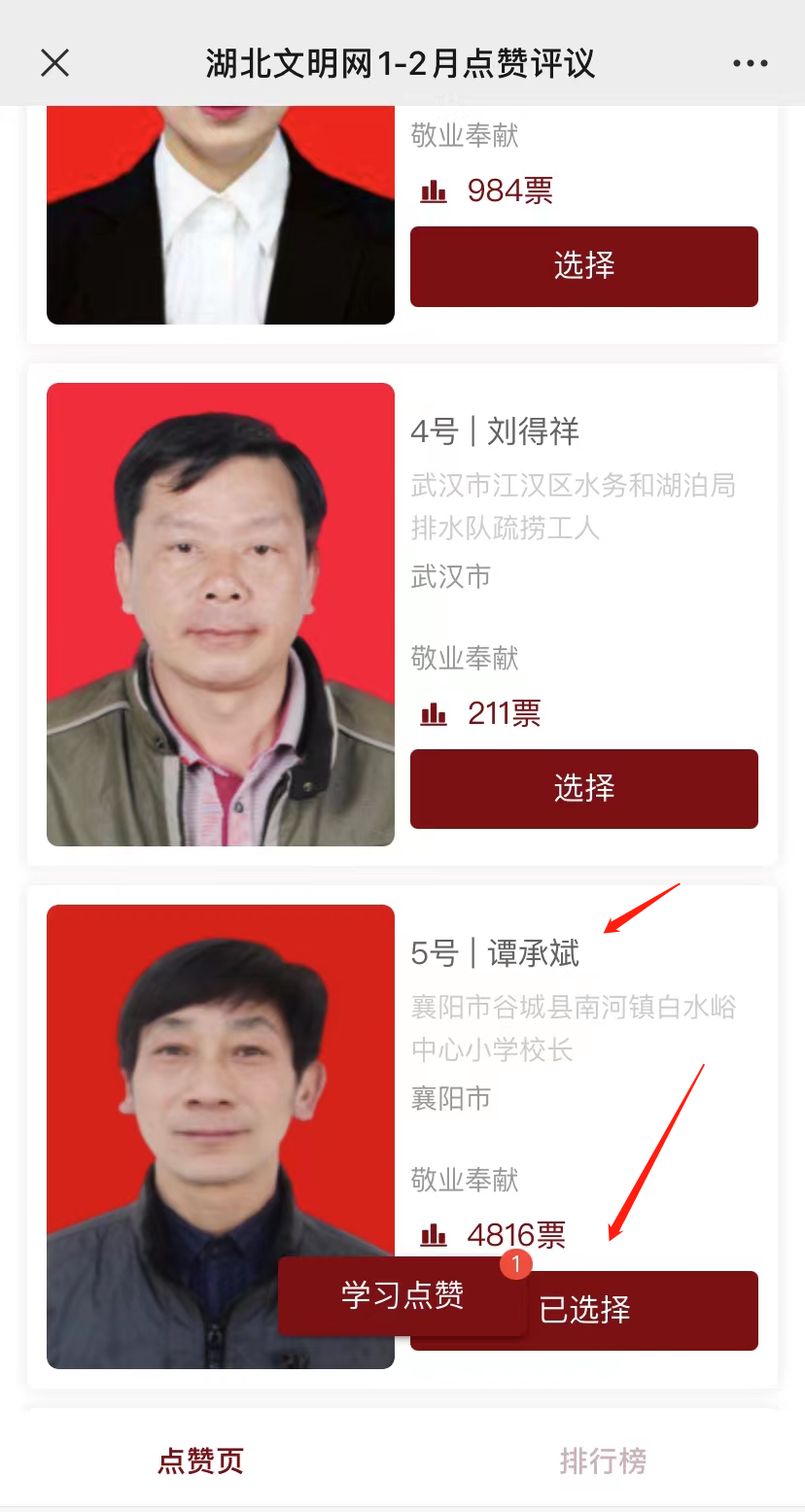Image resolution: width=805 pixels, height=1512 pixels.
Task: Switch to the 排行榜 tab
Action: tap(603, 1460)
